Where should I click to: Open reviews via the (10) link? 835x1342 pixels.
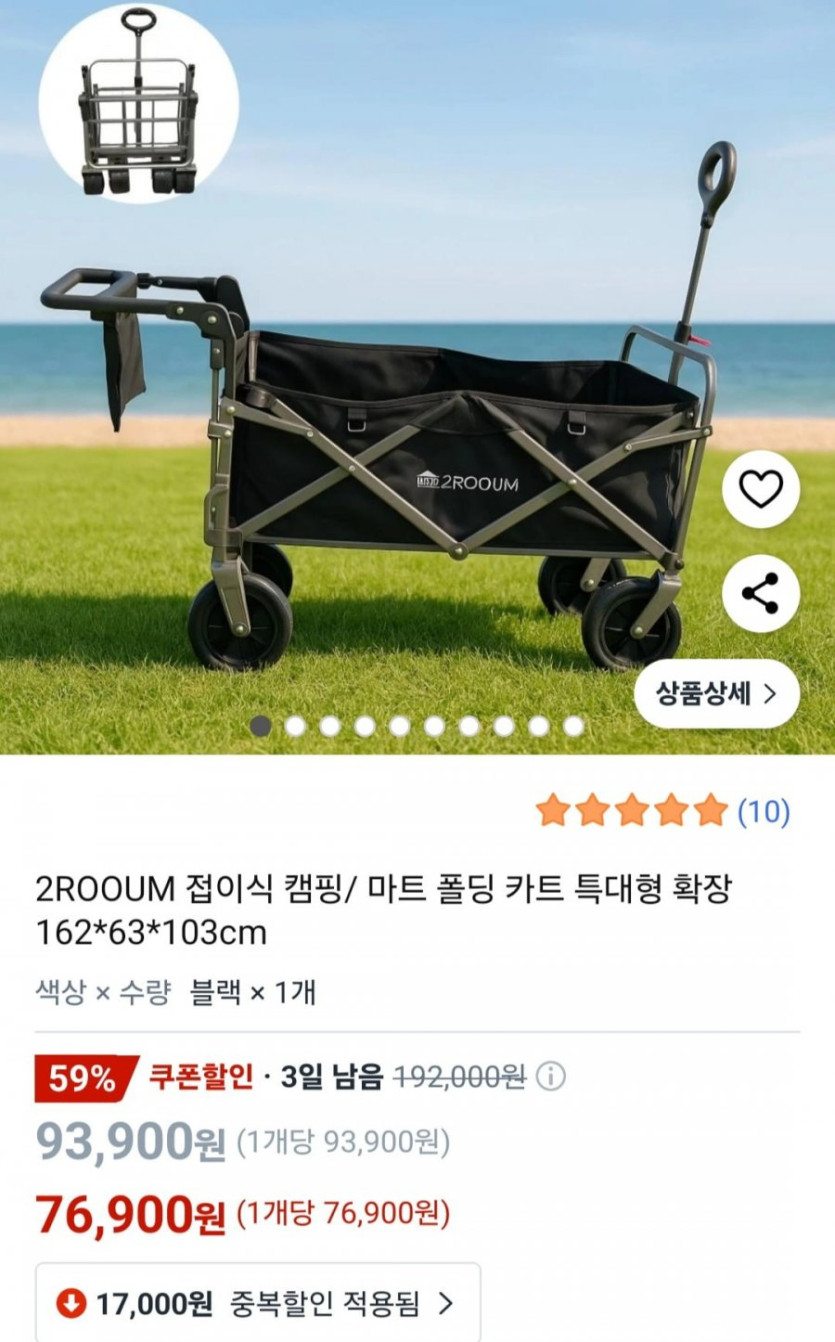pos(762,810)
